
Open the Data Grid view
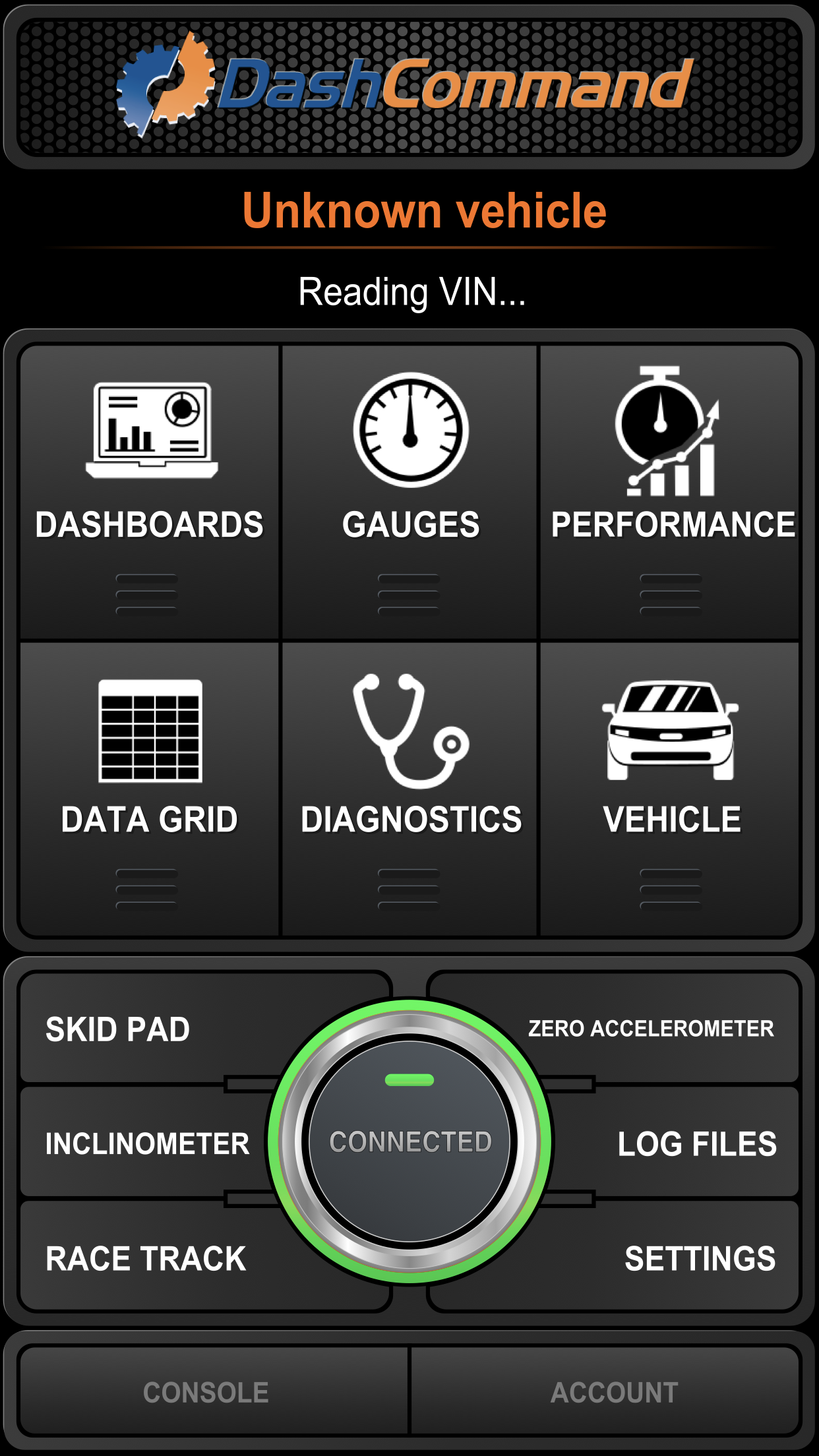pyautogui.click(x=150, y=789)
